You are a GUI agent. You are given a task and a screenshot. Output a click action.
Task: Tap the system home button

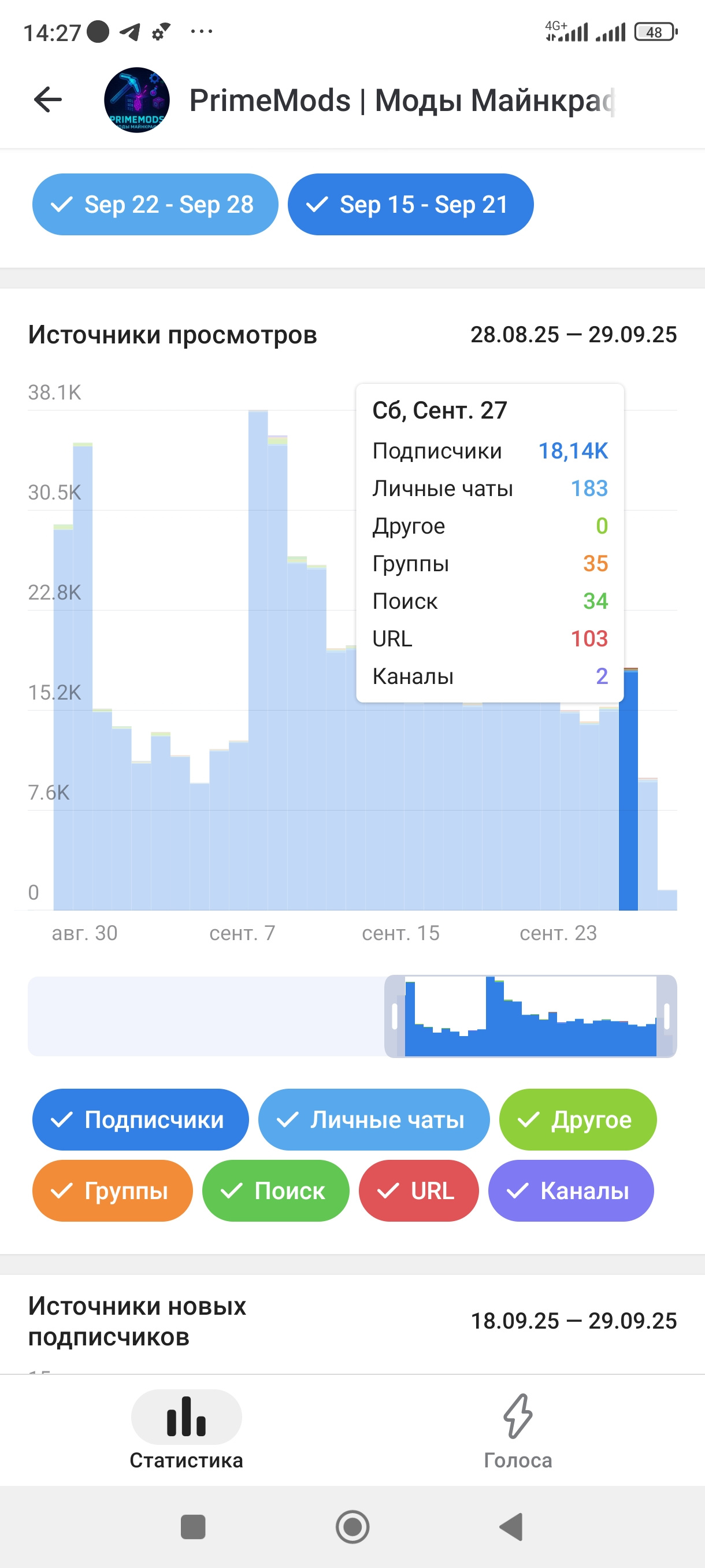click(x=352, y=1526)
